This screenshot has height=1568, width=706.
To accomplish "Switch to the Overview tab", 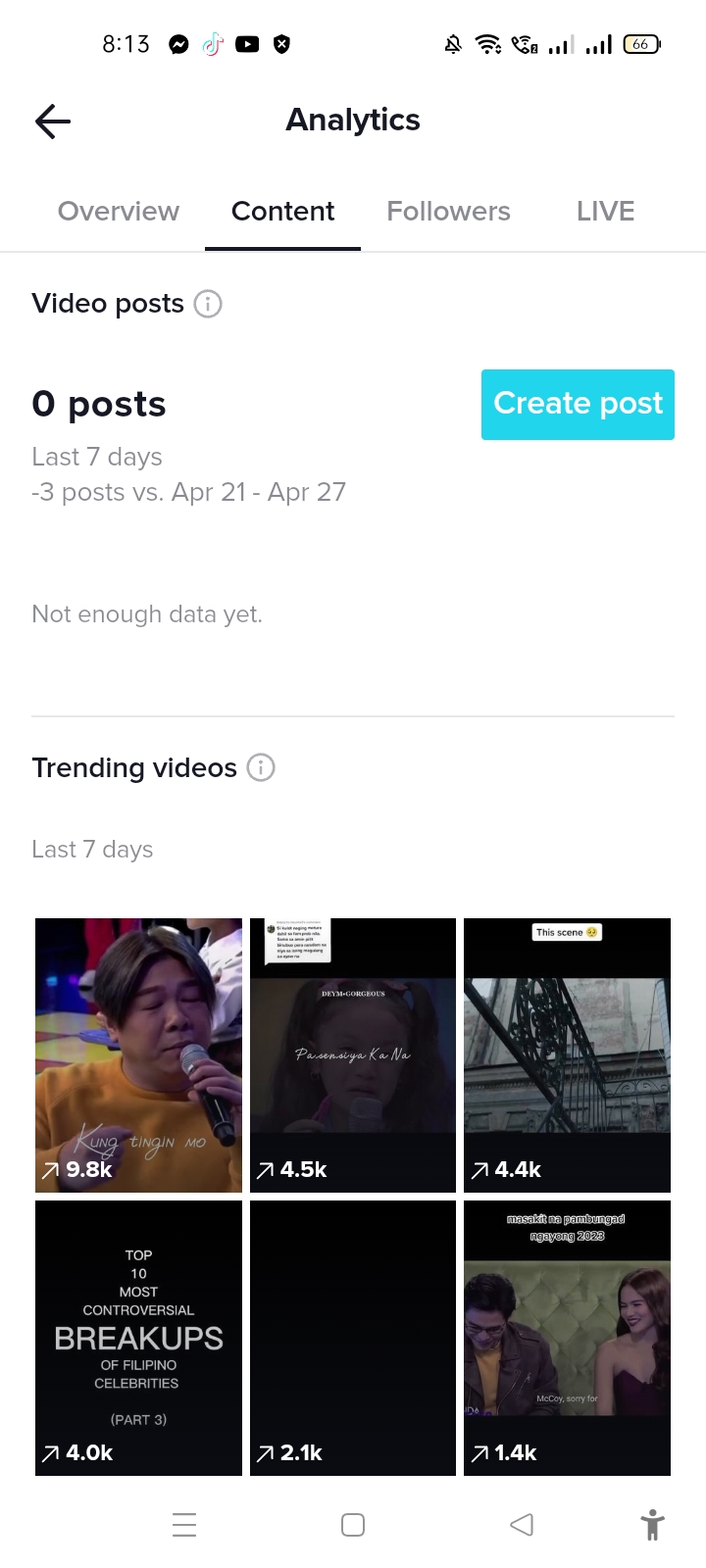I will 119,212.
